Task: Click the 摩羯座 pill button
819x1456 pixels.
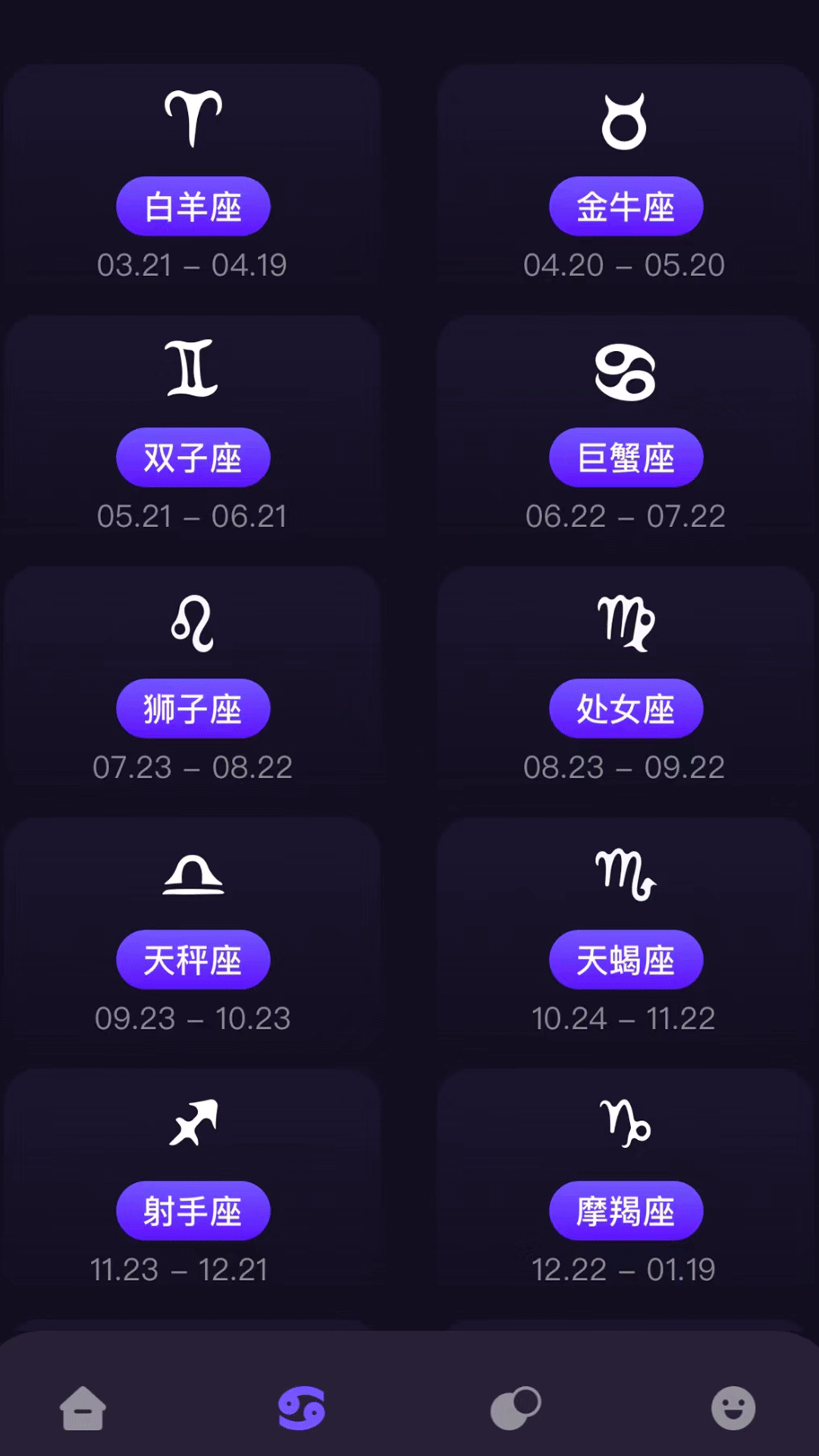Action: pos(625,1211)
